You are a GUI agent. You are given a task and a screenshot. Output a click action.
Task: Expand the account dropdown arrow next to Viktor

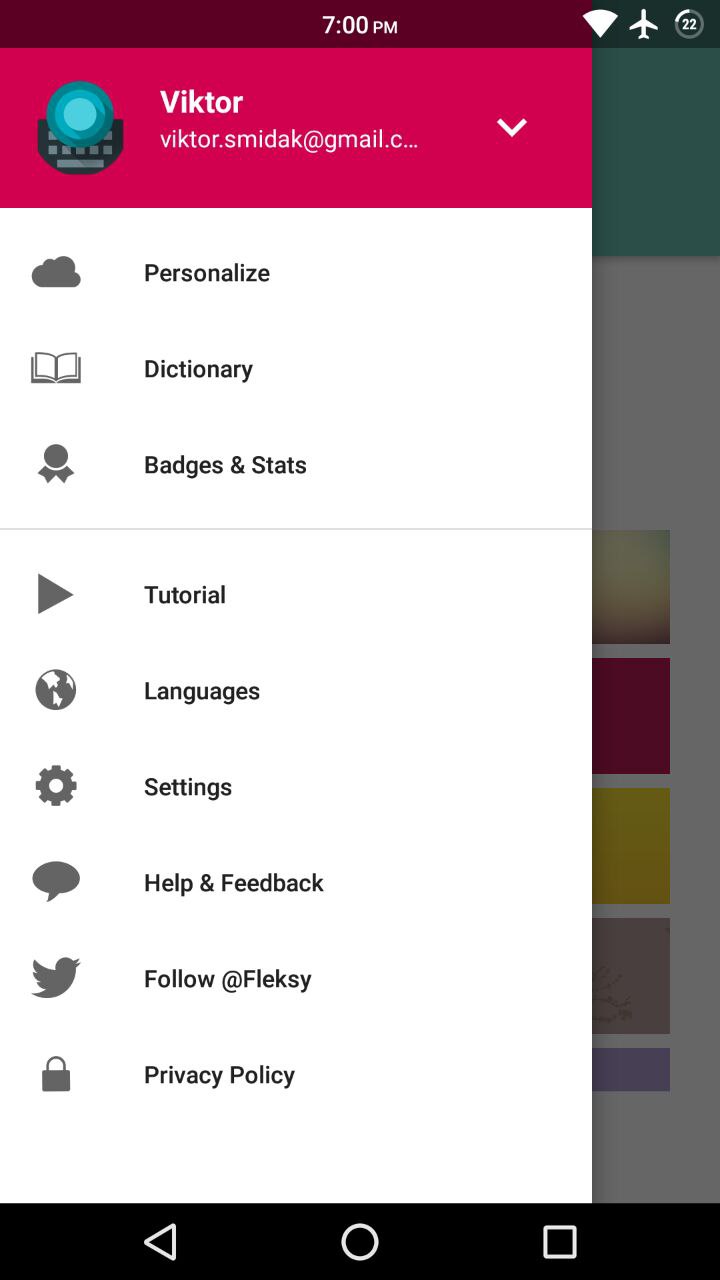[511, 128]
